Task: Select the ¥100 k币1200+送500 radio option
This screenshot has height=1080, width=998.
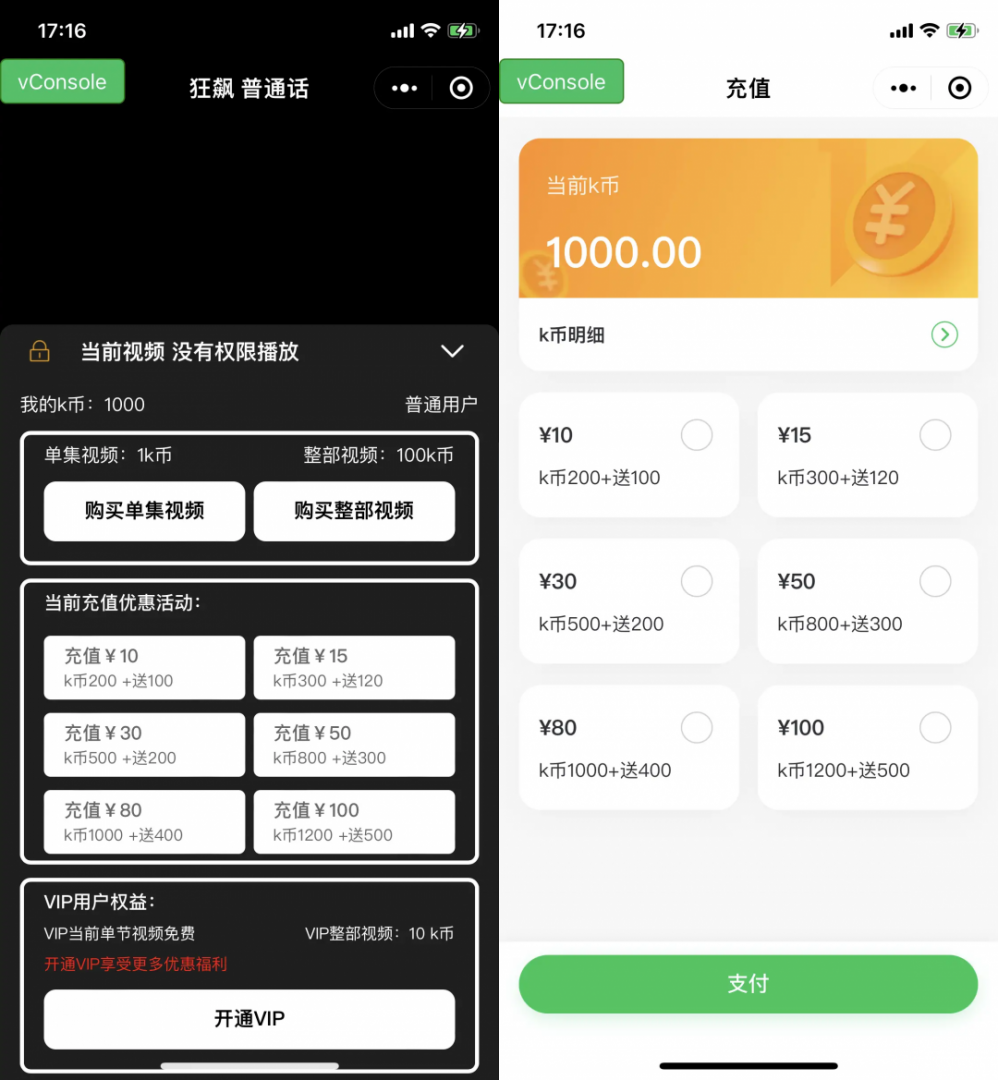Action: (x=935, y=727)
